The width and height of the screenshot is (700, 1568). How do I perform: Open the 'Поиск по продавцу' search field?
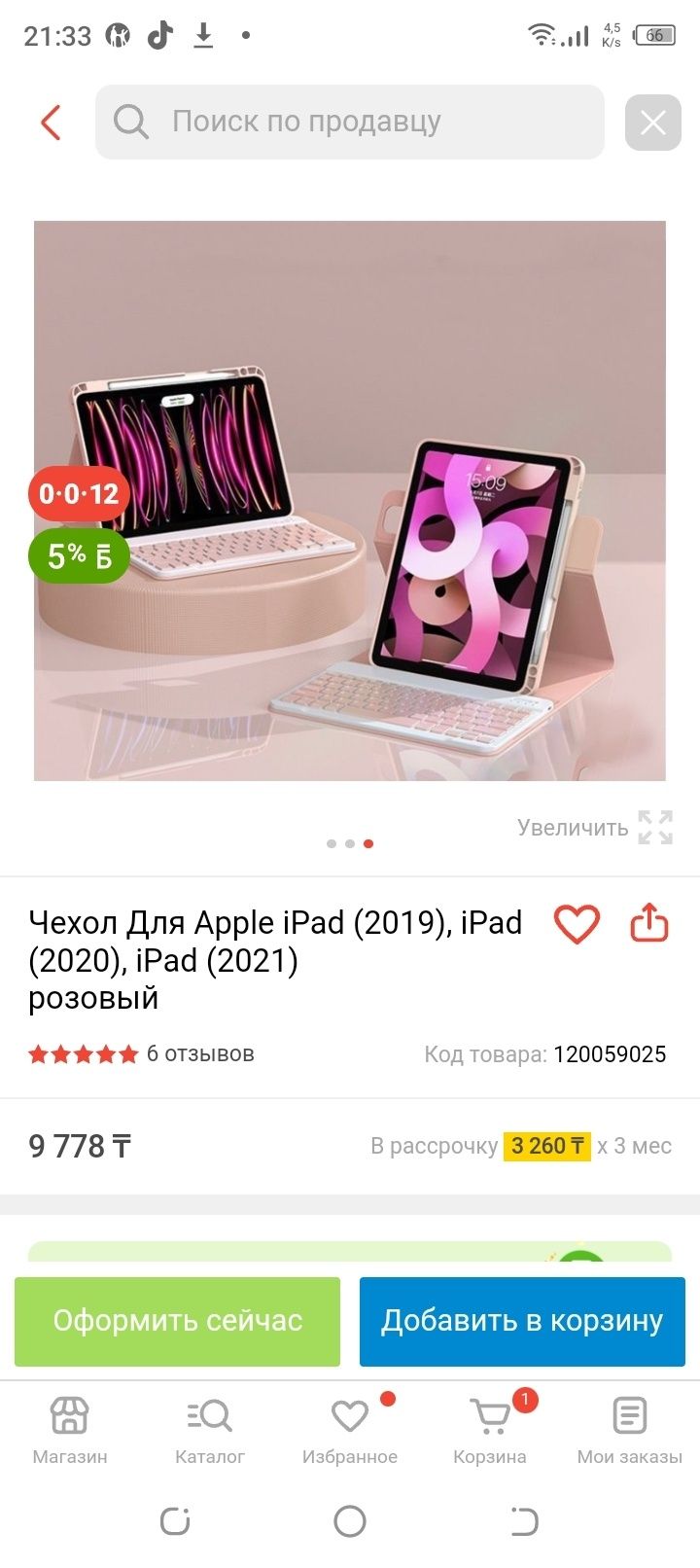[350, 122]
